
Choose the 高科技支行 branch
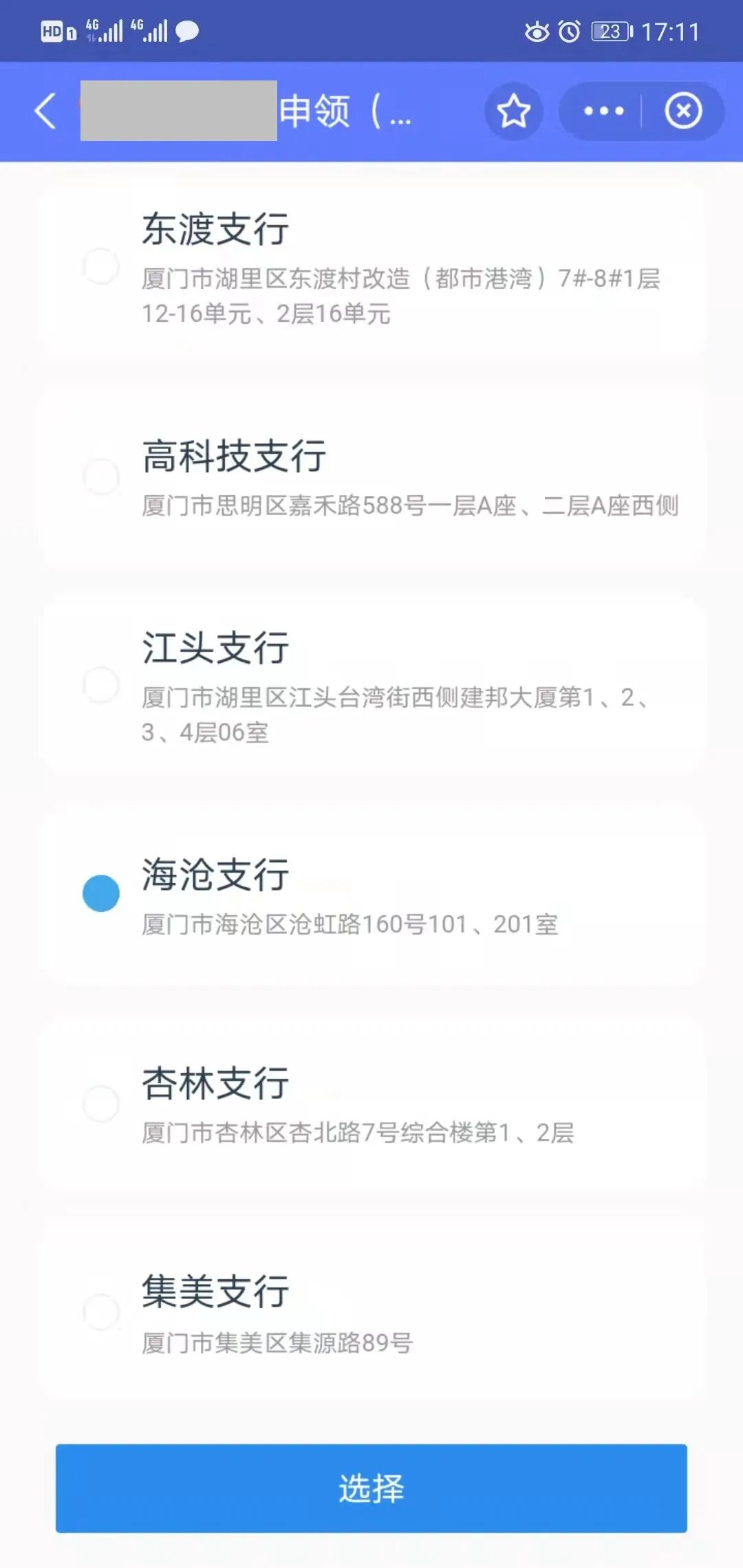tap(371, 477)
